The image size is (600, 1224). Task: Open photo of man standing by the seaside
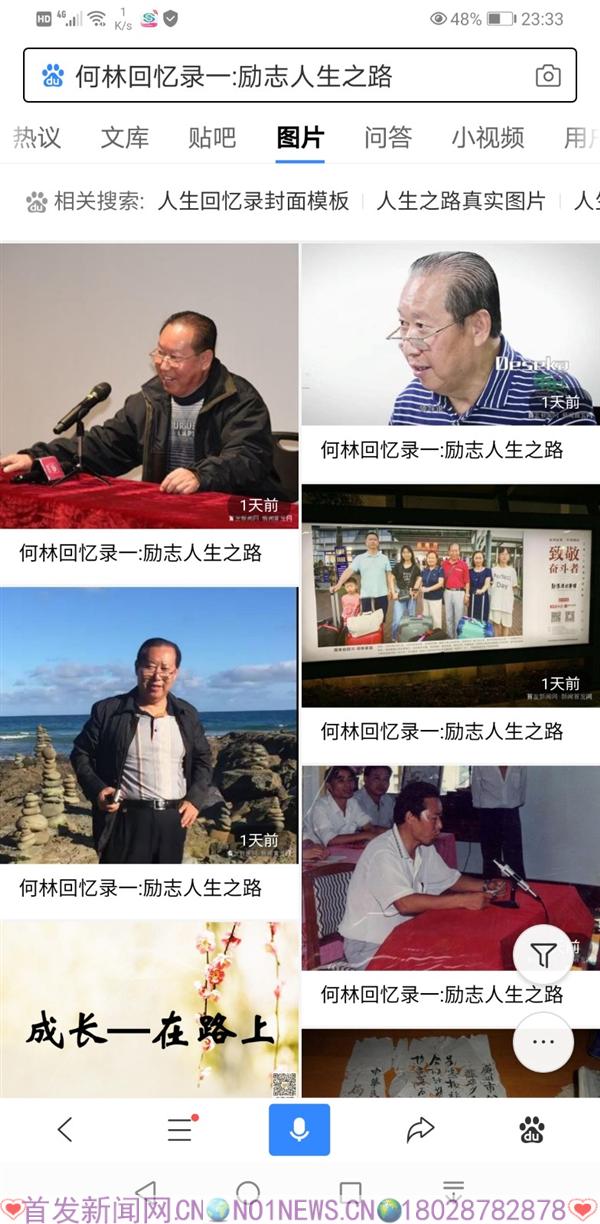[x=149, y=725]
